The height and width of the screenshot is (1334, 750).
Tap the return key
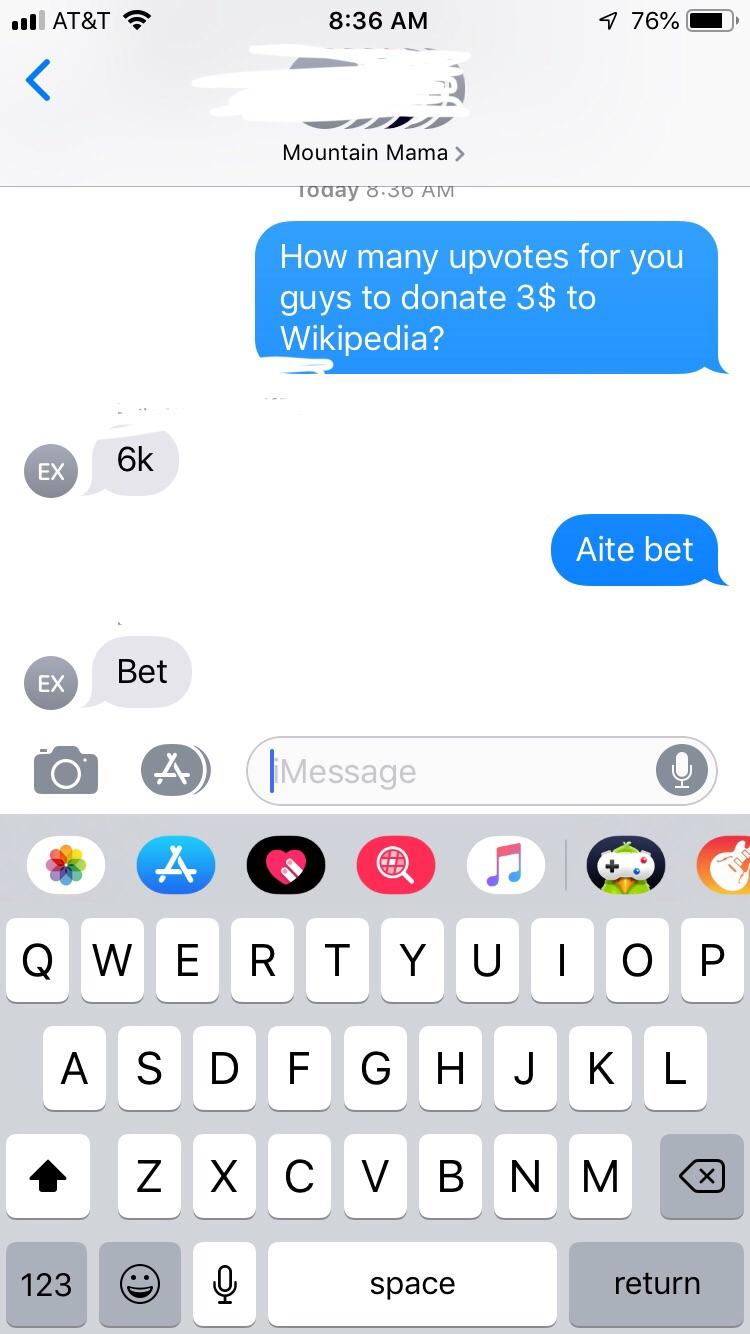coord(657,1284)
